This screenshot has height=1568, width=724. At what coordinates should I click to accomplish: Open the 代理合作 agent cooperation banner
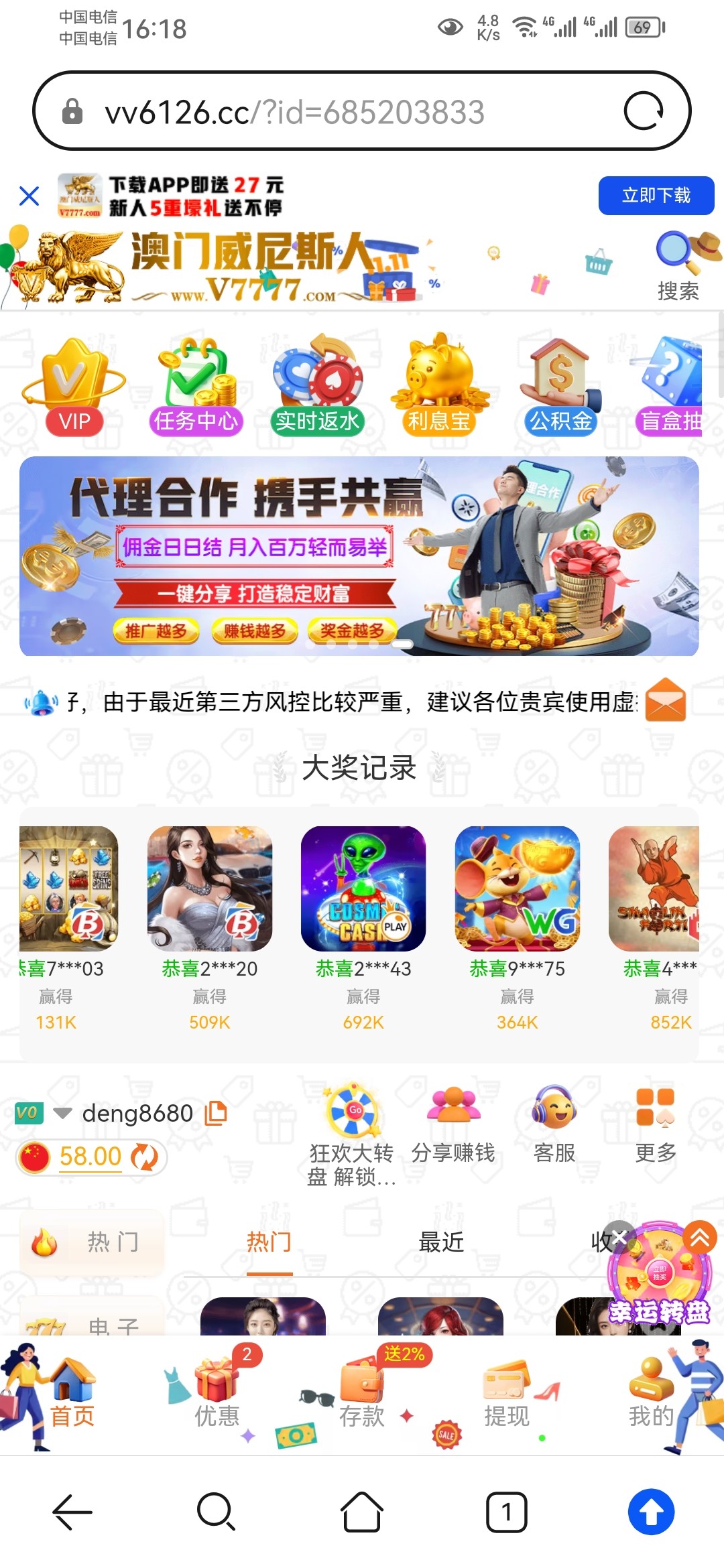pyautogui.click(x=359, y=556)
